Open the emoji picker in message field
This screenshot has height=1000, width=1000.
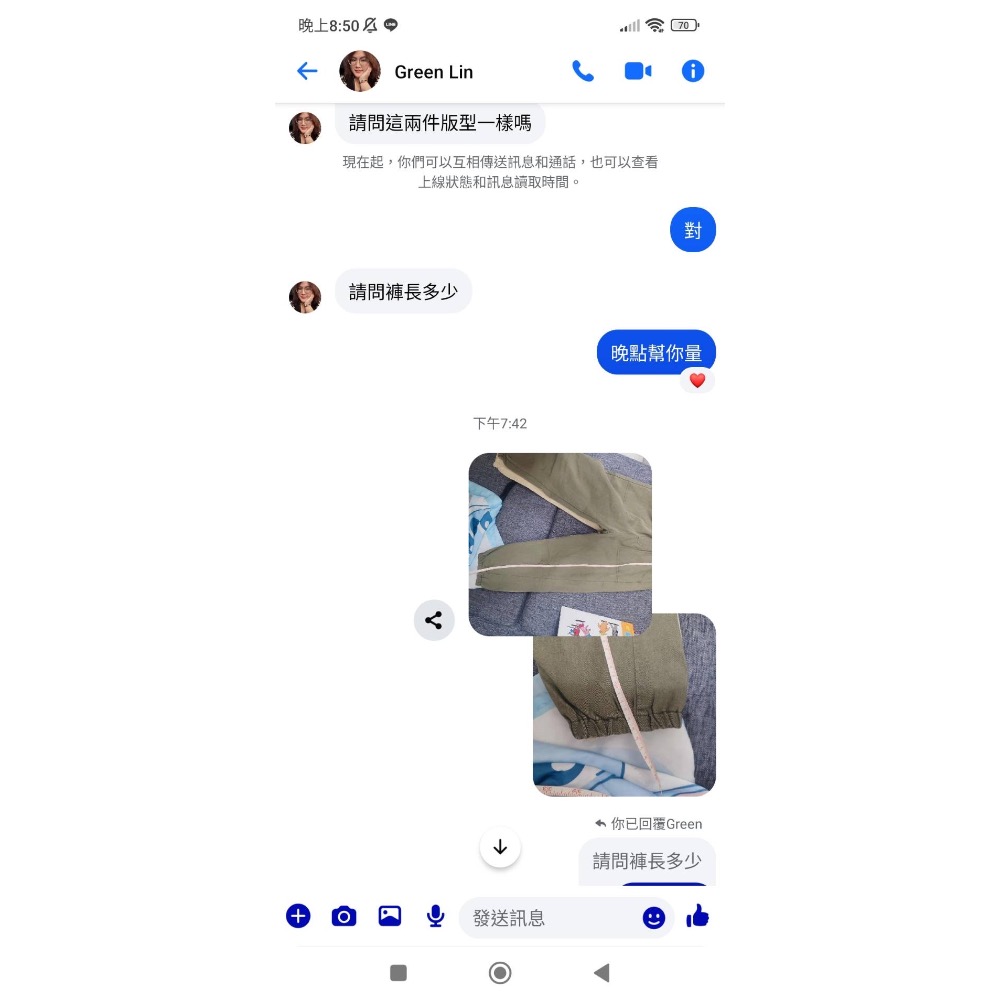[x=654, y=918]
